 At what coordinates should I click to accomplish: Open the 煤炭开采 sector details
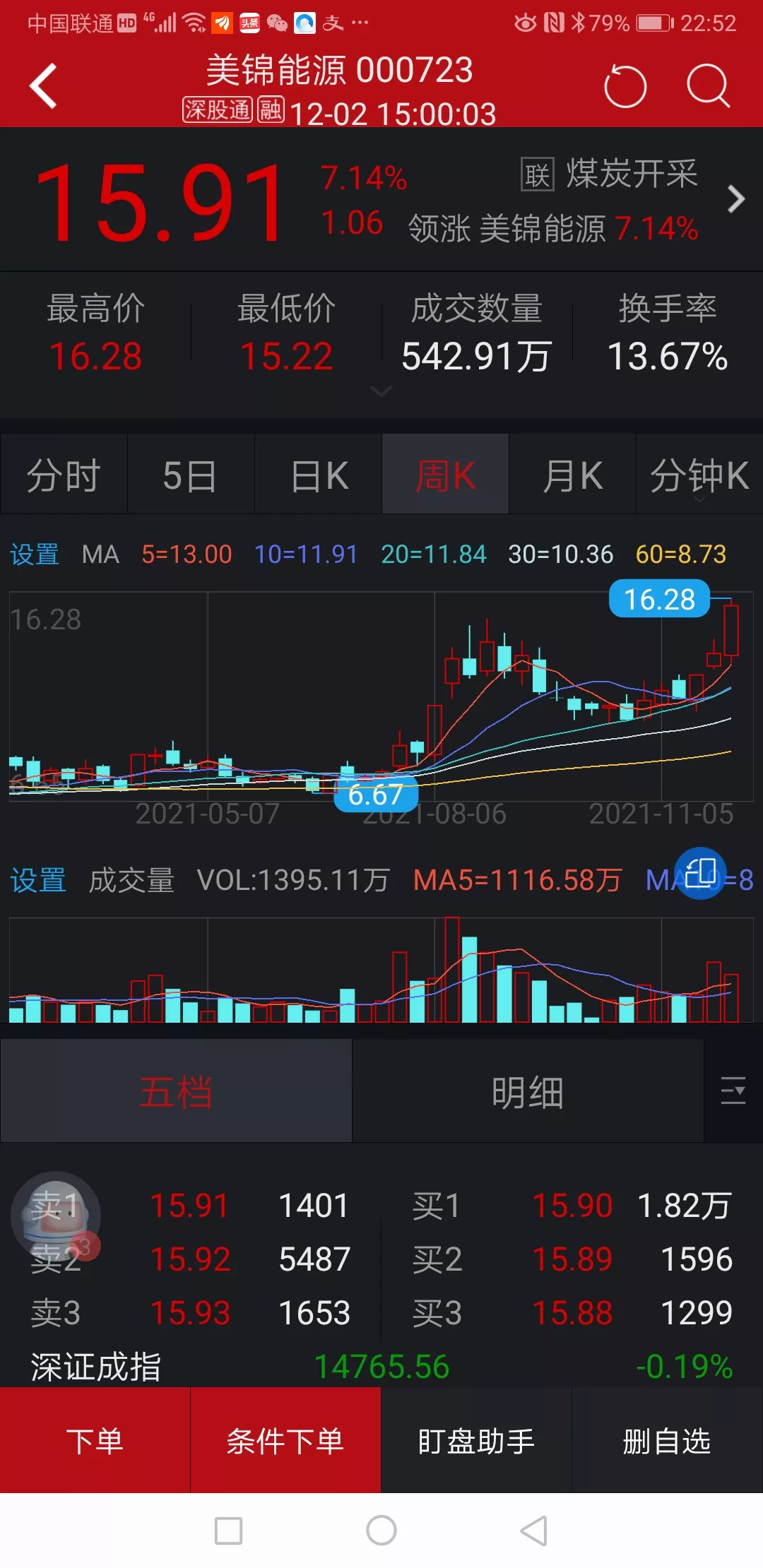[631, 174]
